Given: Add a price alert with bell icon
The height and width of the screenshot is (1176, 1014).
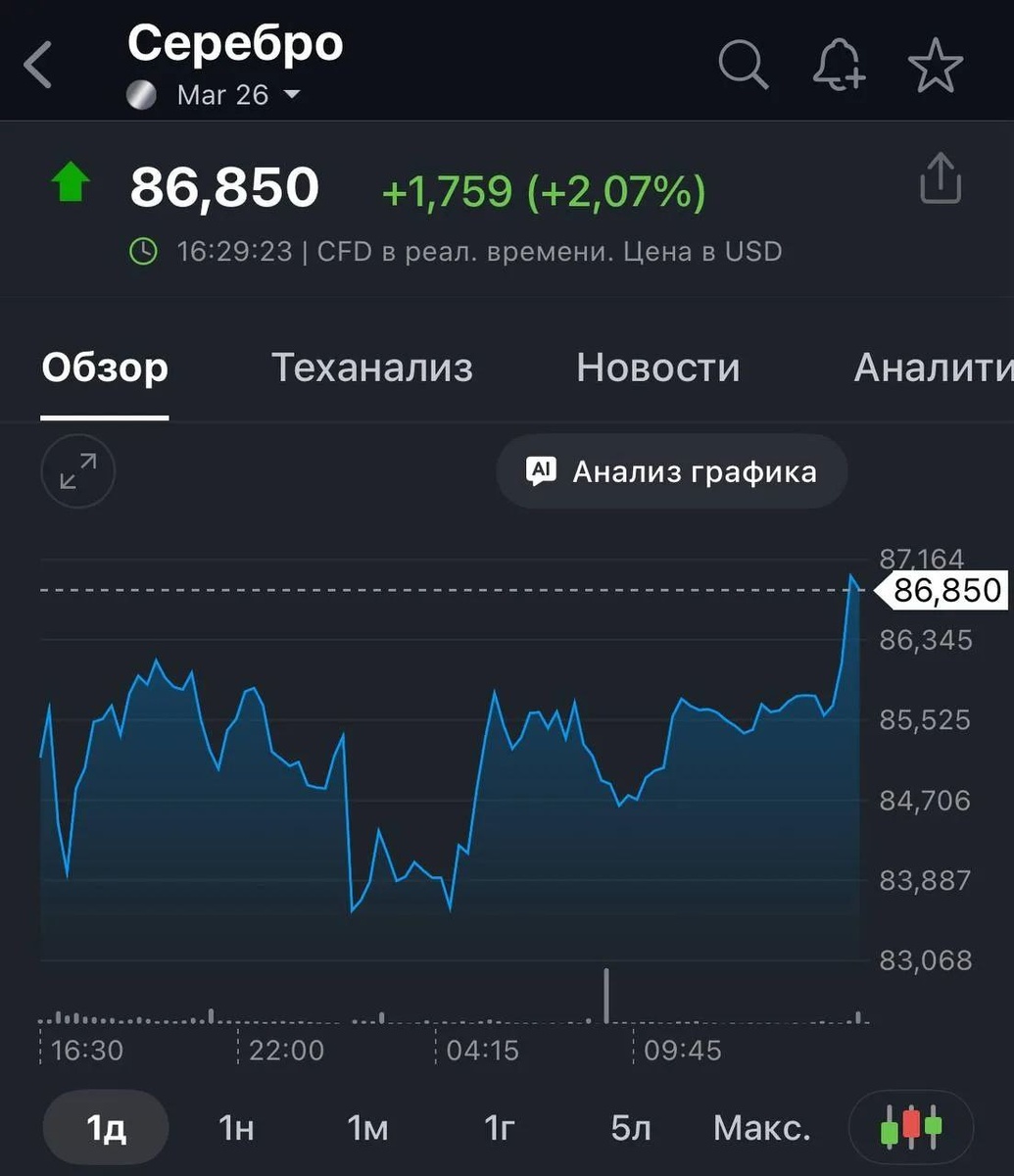Looking at the screenshot, I should [x=839, y=65].
